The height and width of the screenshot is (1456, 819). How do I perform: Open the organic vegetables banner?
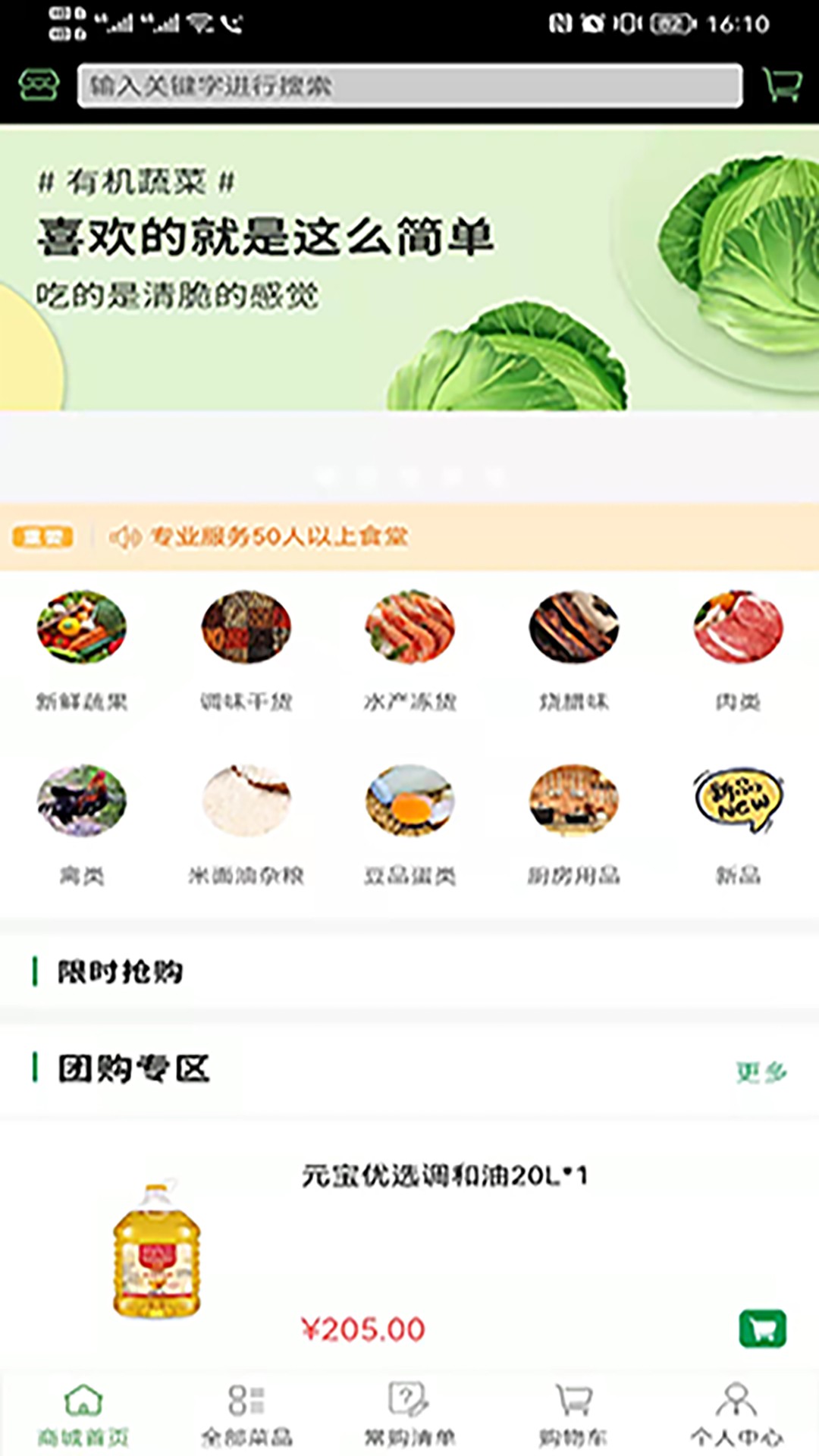409,269
